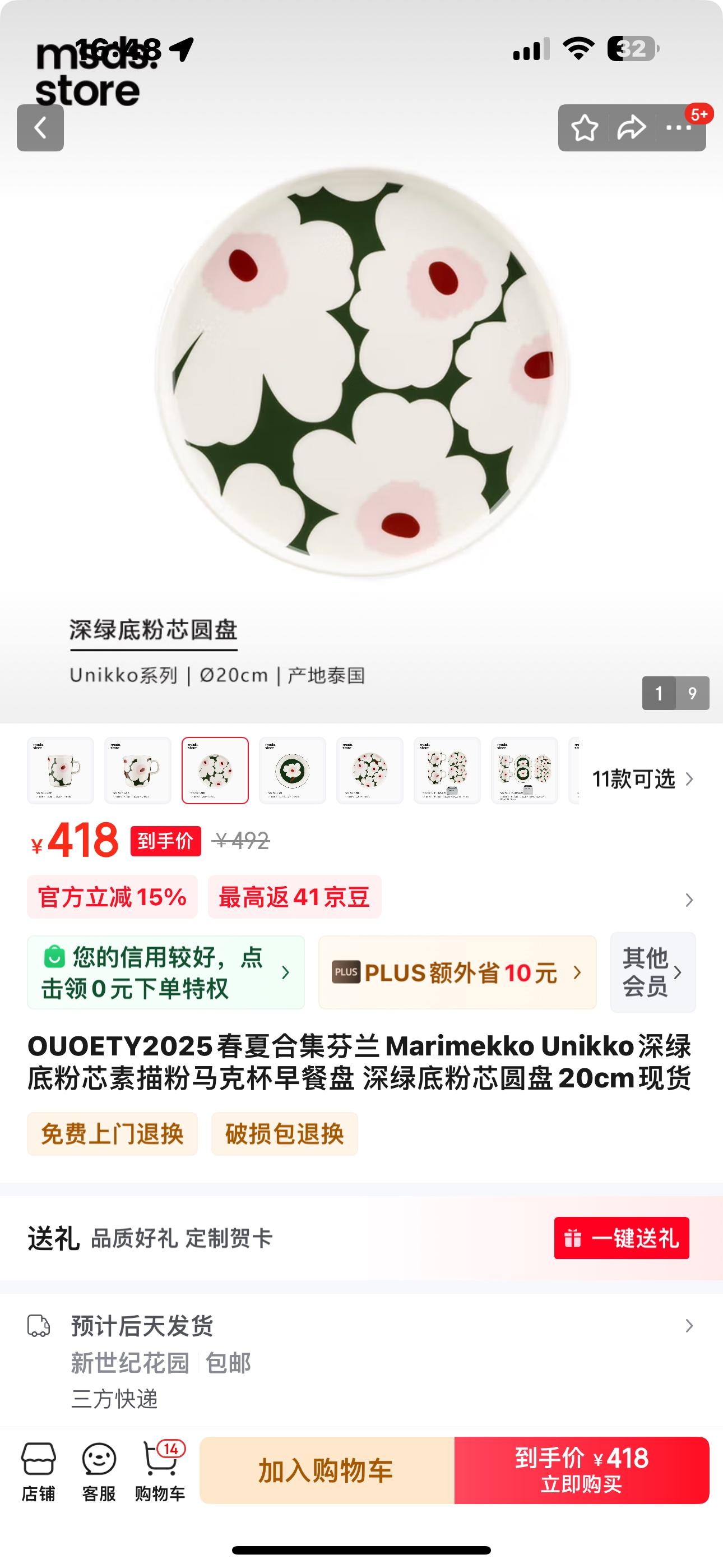View all 11款可选 variants
Viewport: 723px width, 1568px height.
642,778
